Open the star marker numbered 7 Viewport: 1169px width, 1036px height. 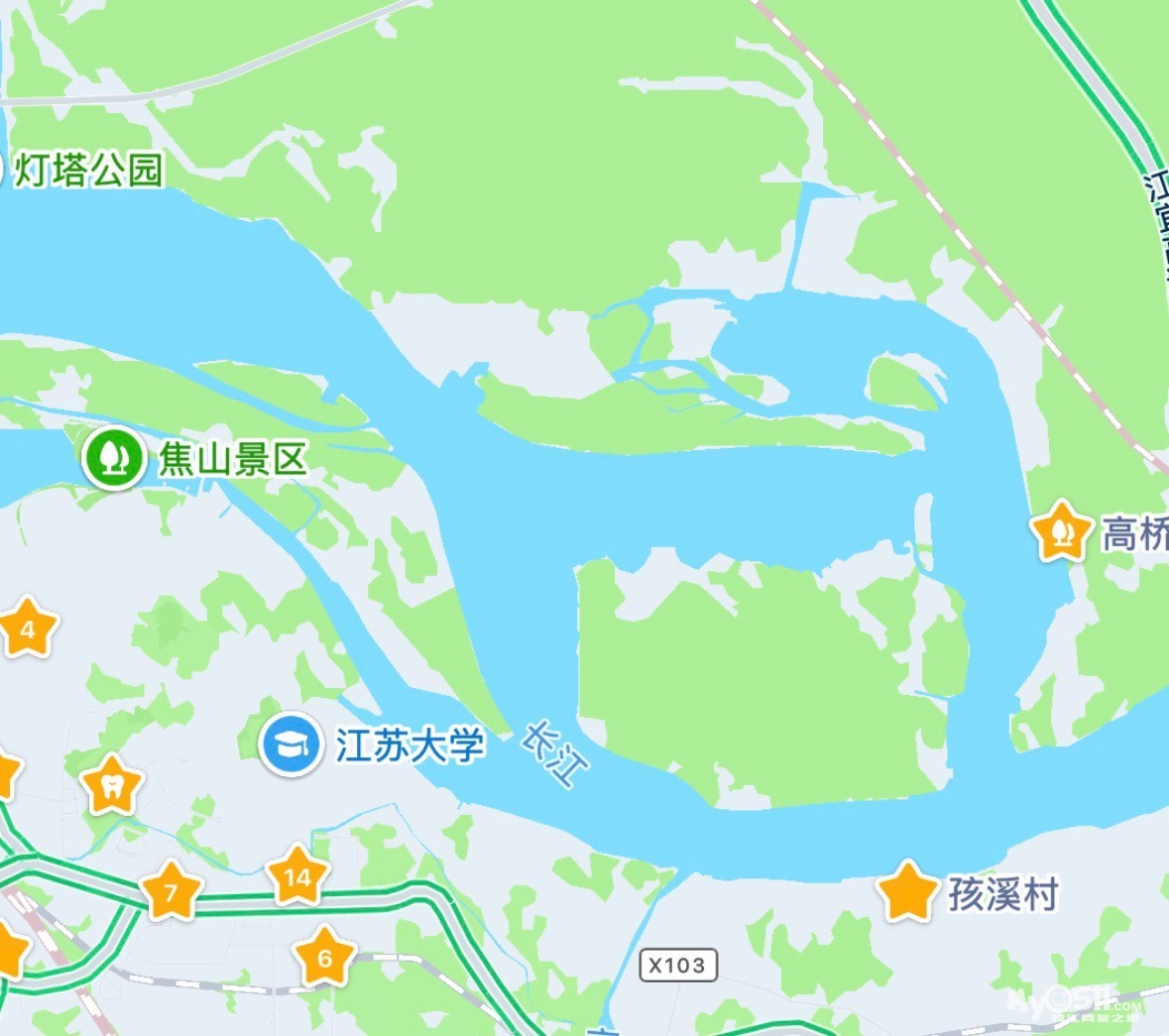click(171, 891)
